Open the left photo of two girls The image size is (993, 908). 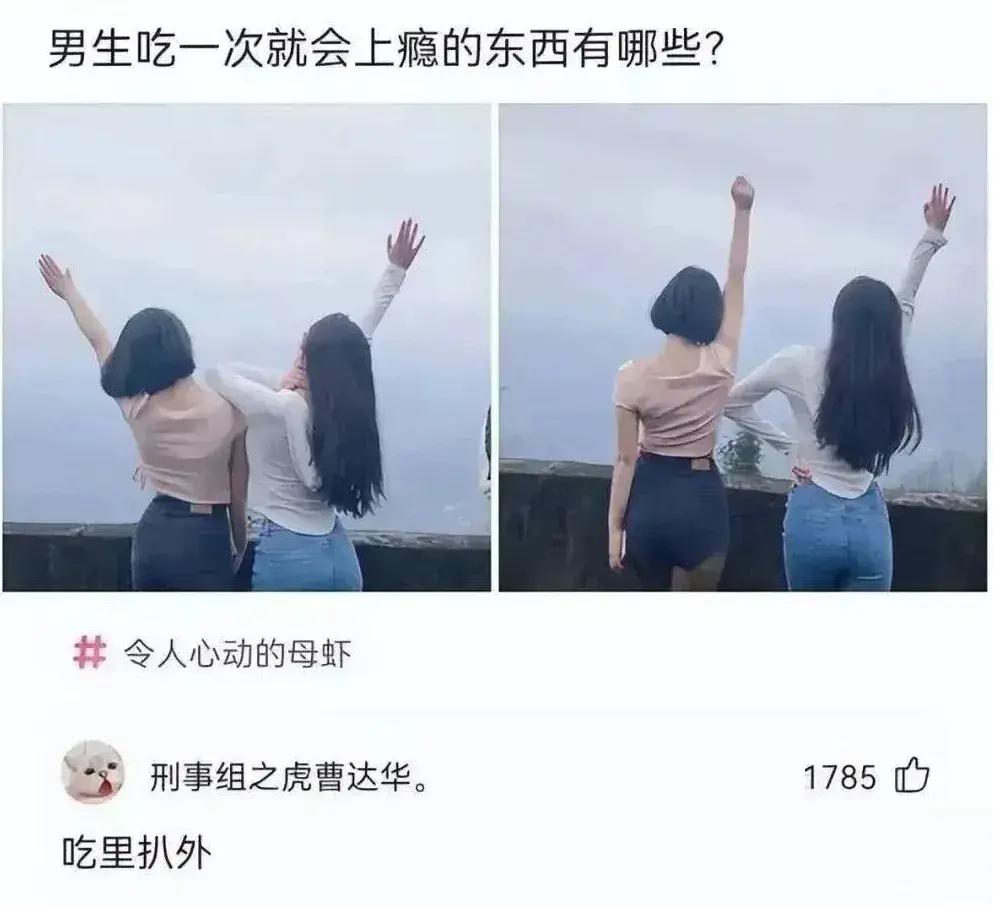click(246, 348)
